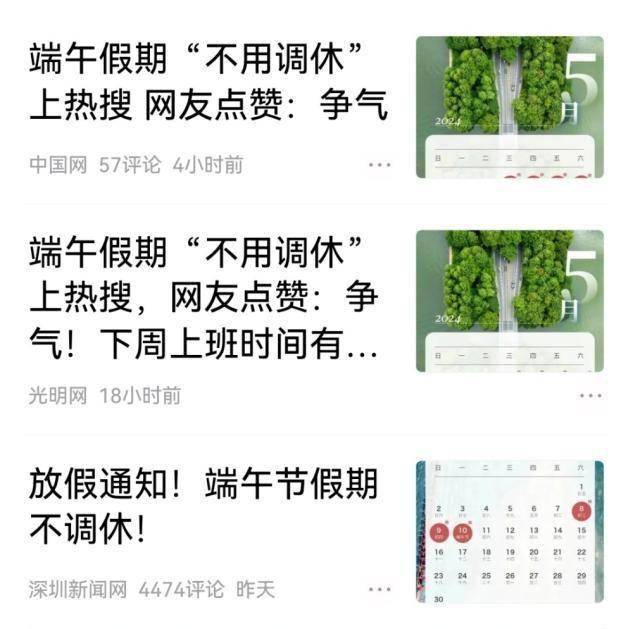Image resolution: width=633 pixels, height=629 pixels.
Task: Open more options for the 中国网 article
Action: click(379, 164)
